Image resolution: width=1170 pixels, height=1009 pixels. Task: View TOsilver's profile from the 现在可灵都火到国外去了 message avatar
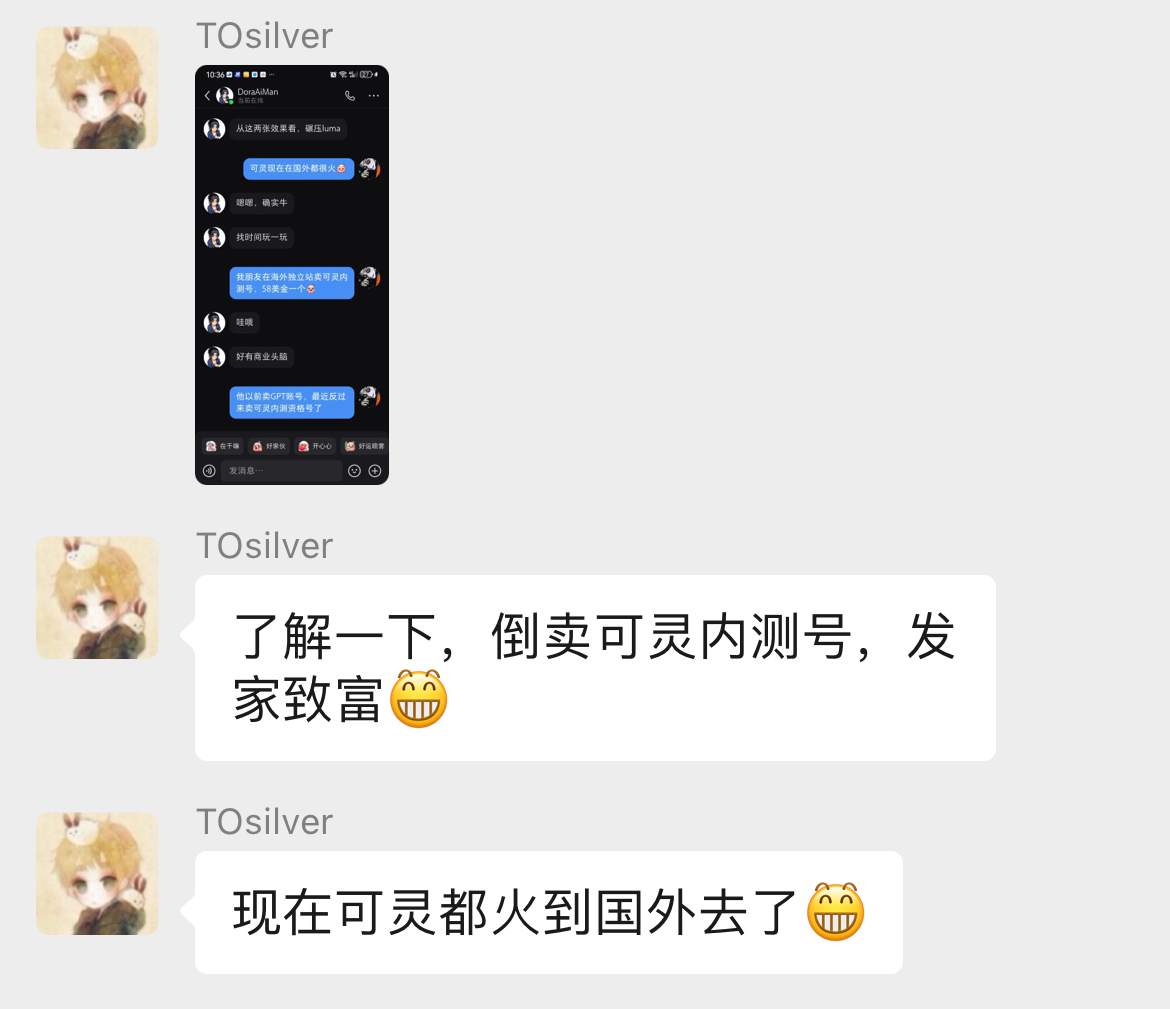[97, 874]
